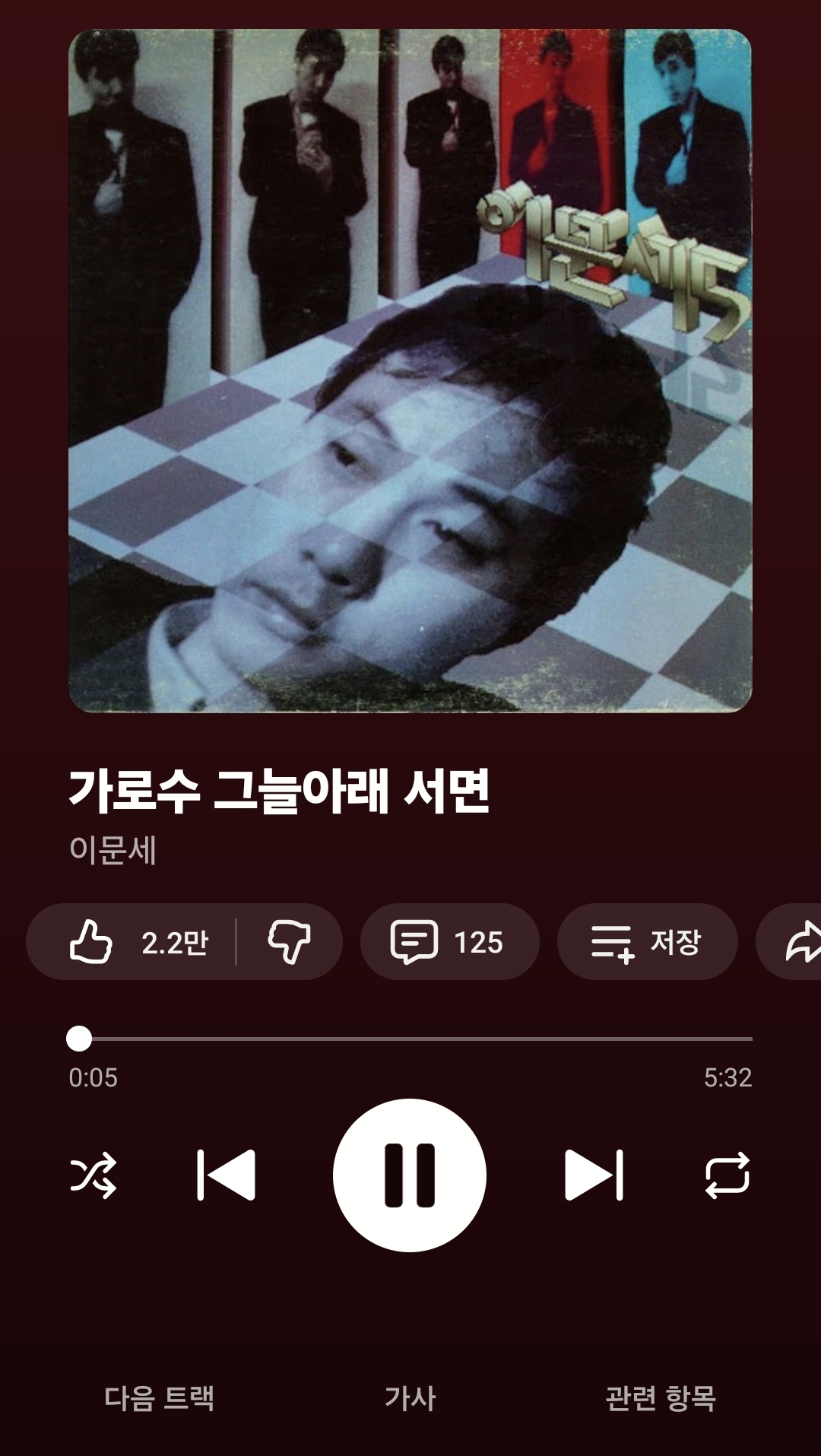Skip to previous track
Viewport: 821px width, 1456px height.
click(227, 1175)
